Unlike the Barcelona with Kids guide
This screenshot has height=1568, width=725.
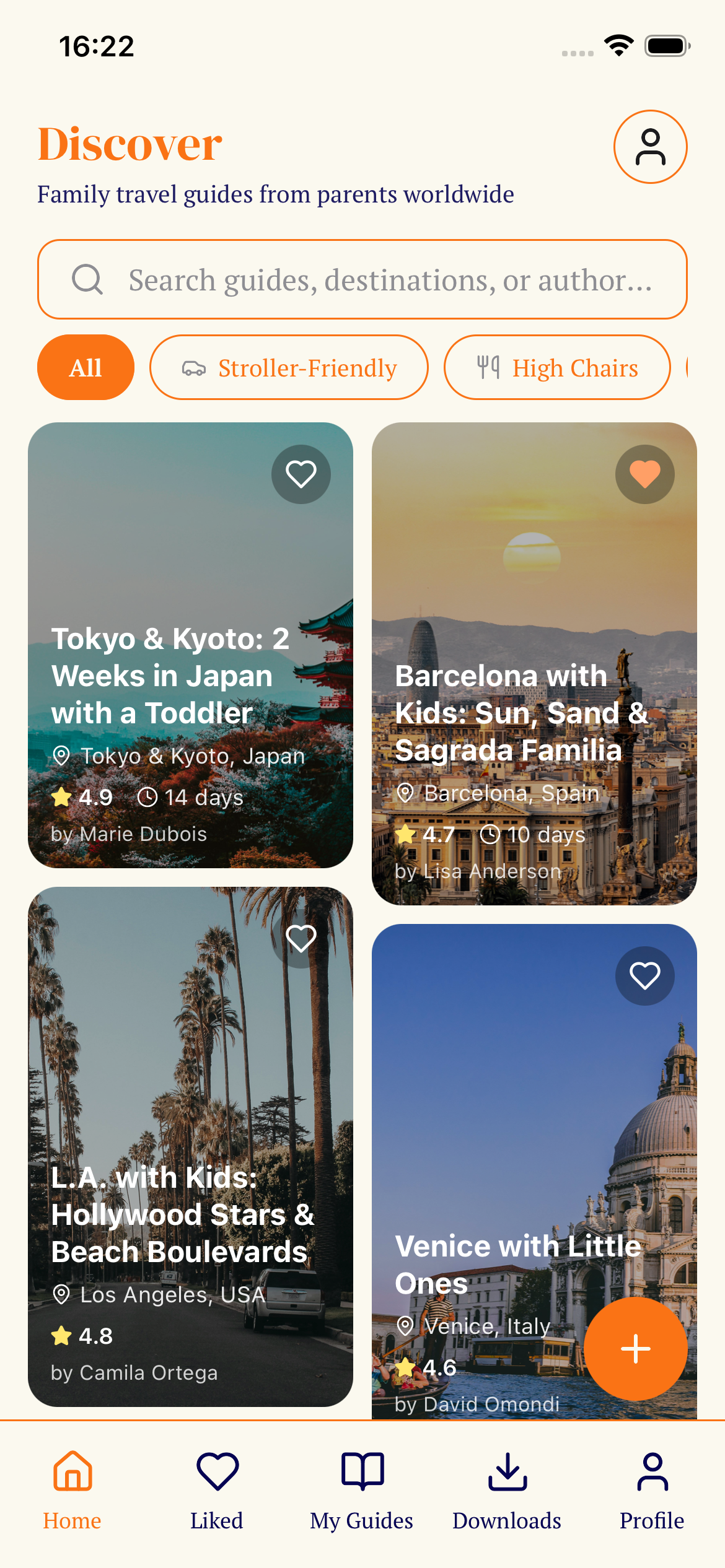click(x=644, y=474)
